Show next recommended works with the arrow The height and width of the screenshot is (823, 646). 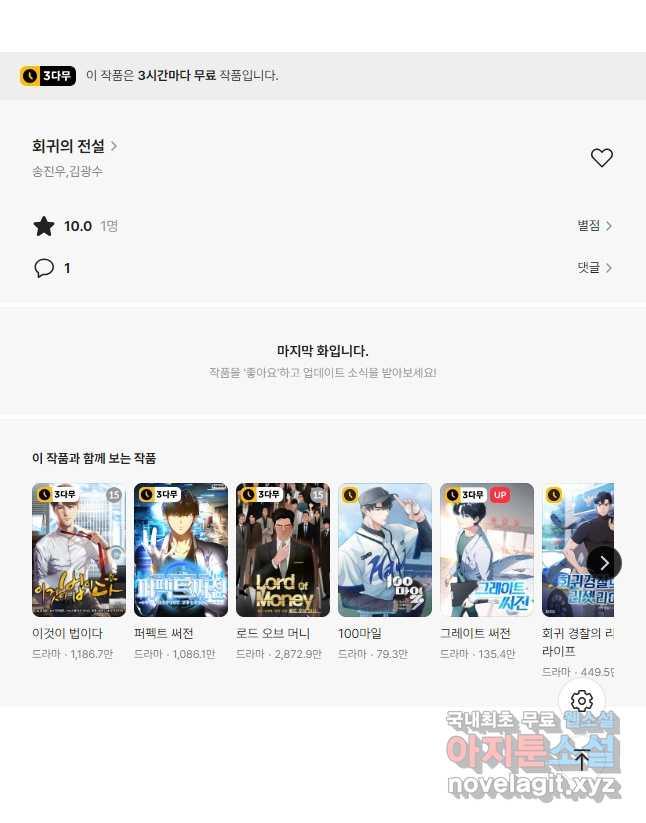[604, 563]
